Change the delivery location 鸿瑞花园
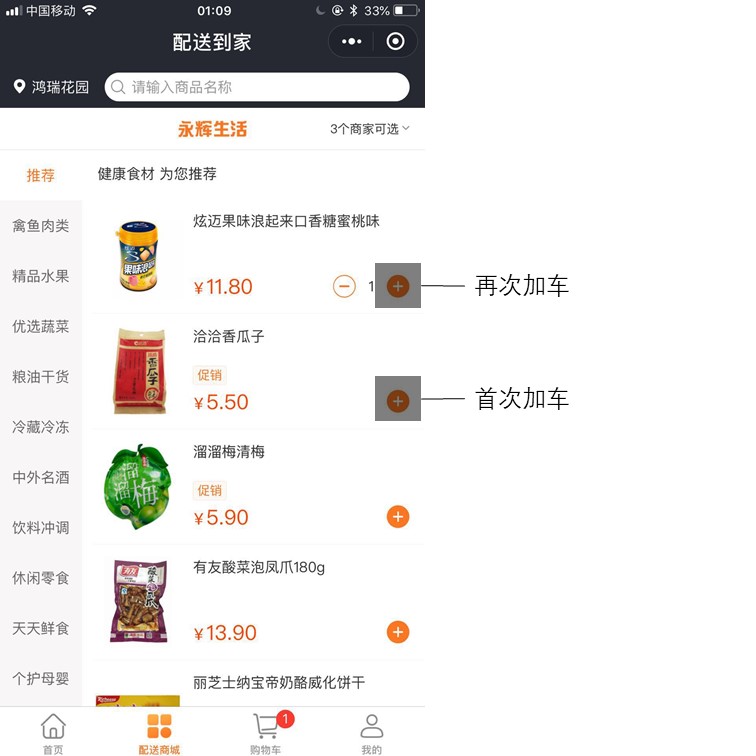Screen dimensions: 756x756 pos(52,87)
